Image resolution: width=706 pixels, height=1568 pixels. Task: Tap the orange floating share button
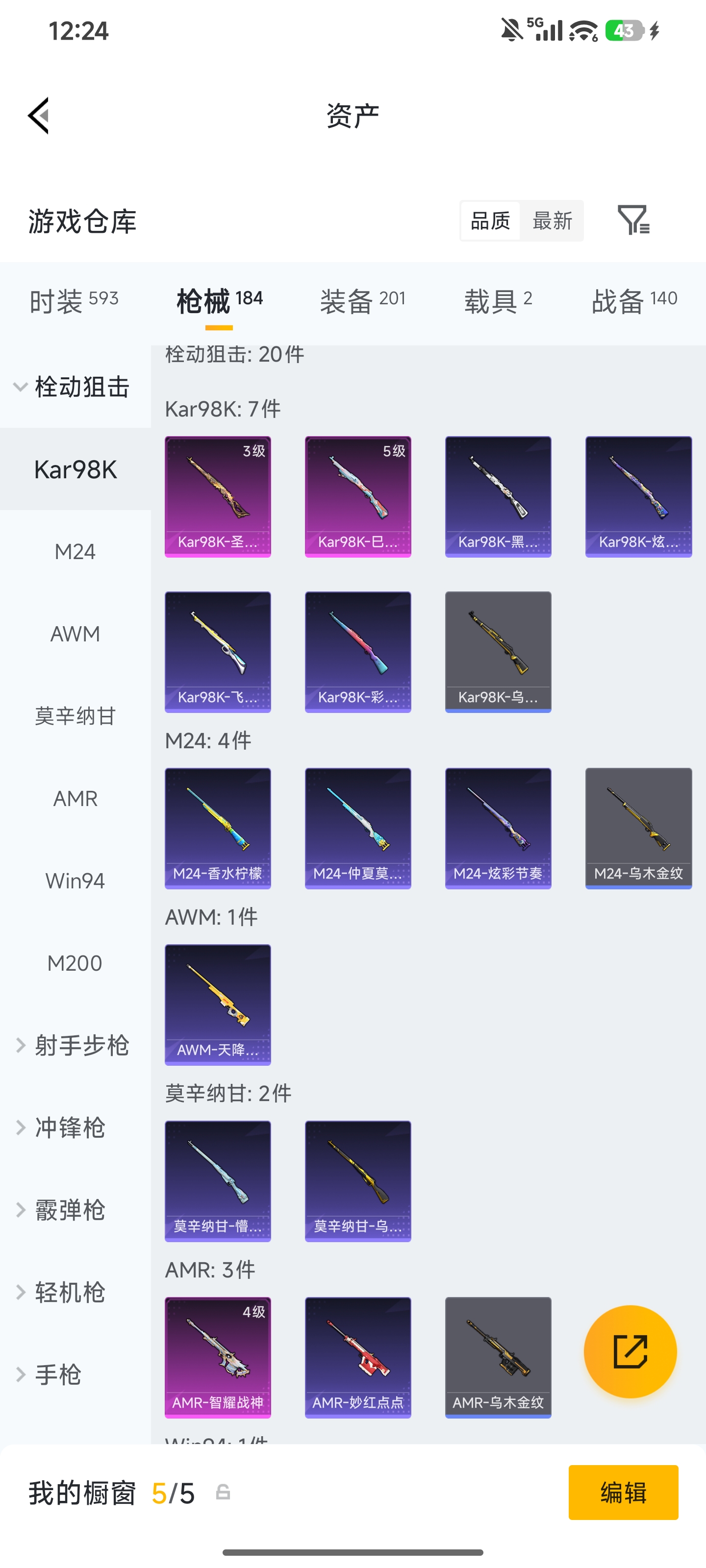(x=630, y=1351)
